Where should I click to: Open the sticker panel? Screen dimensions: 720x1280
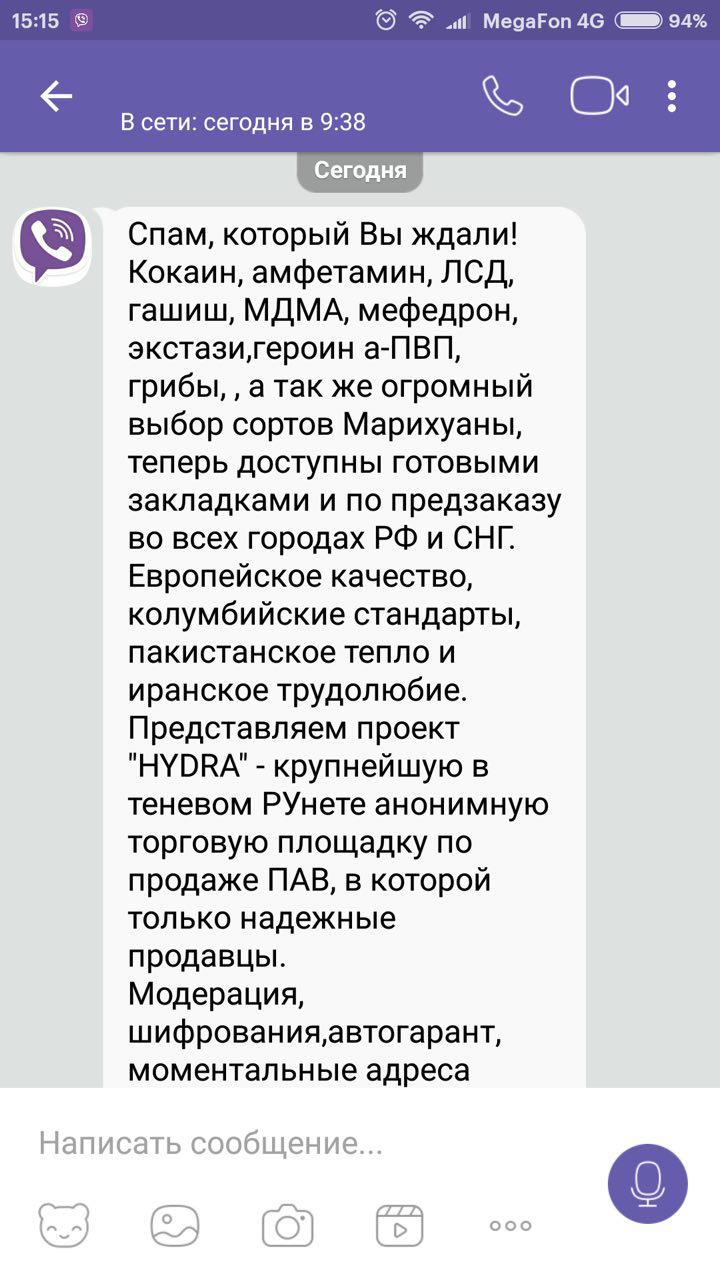[x=64, y=1224]
